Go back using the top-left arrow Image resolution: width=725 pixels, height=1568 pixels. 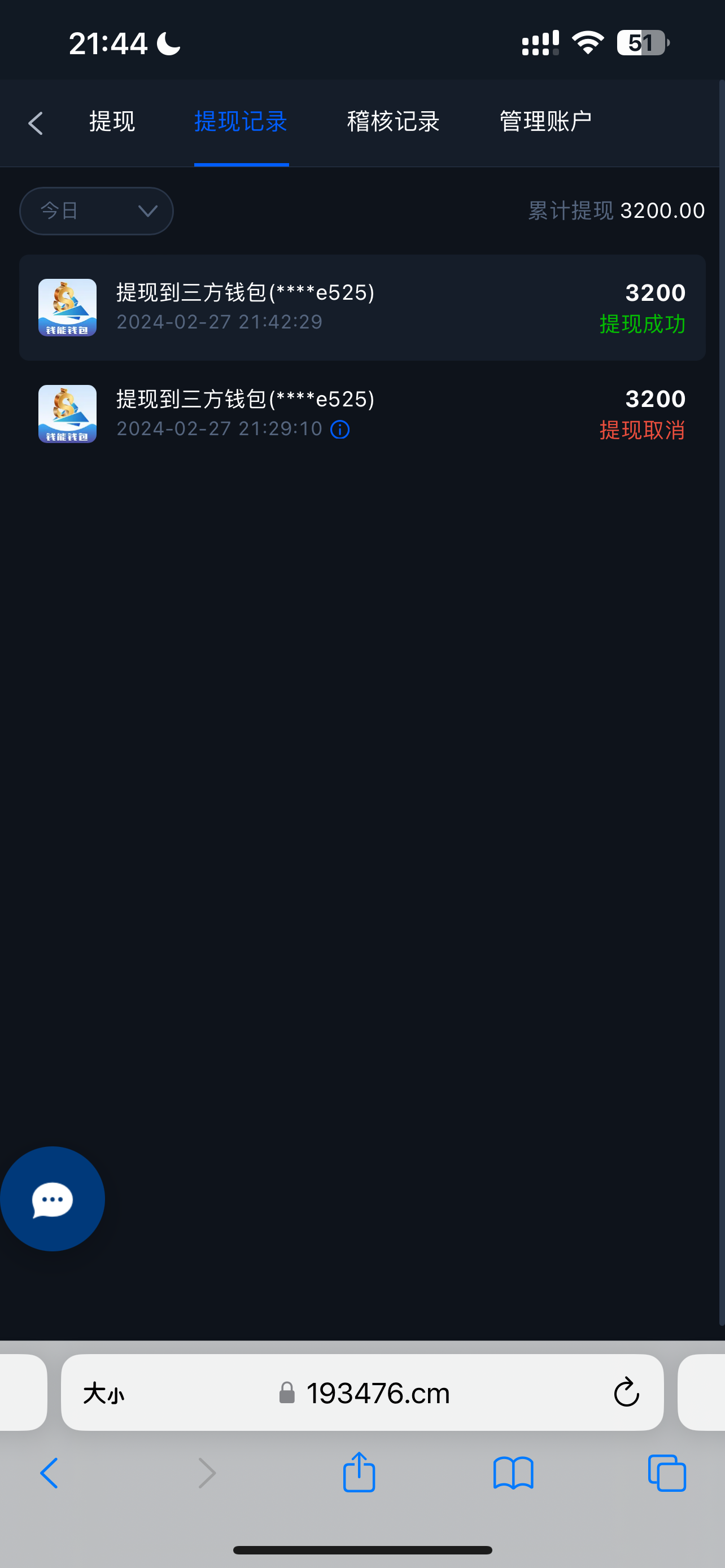[x=36, y=123]
